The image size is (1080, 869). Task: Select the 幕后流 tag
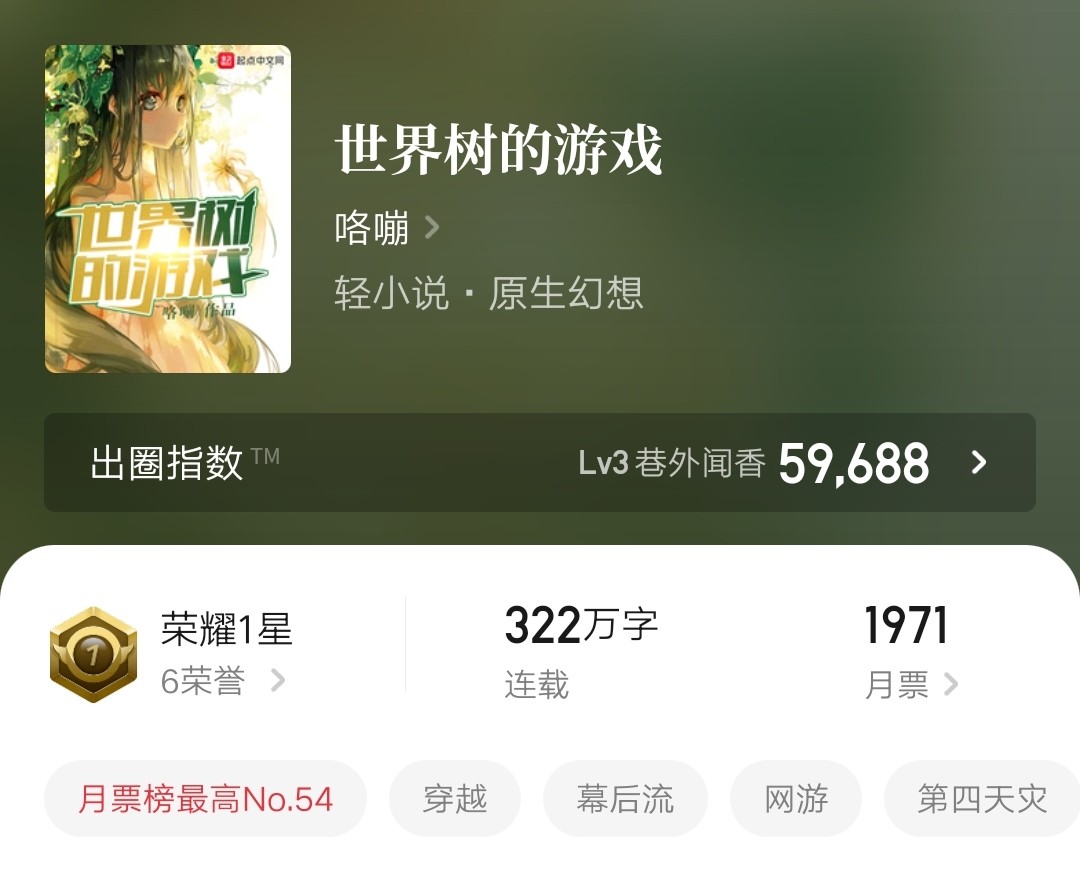point(625,799)
